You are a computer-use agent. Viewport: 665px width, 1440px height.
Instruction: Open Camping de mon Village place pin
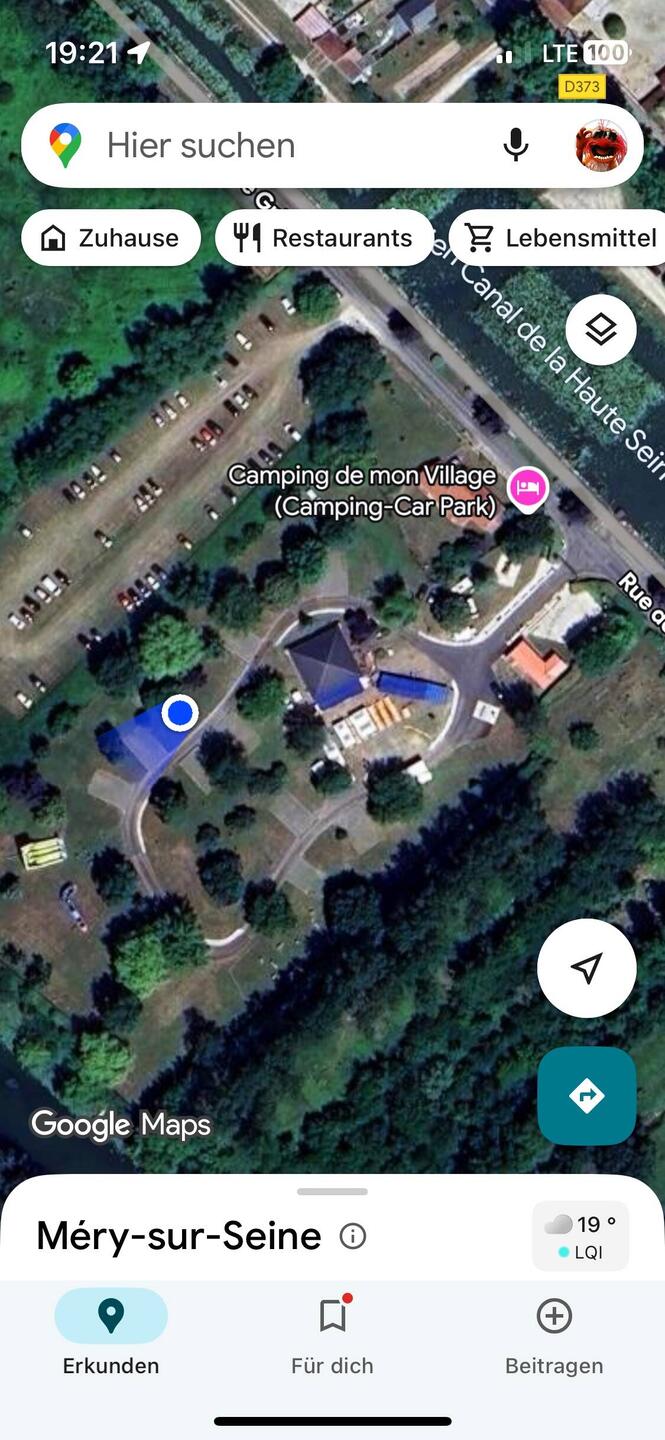(x=527, y=489)
